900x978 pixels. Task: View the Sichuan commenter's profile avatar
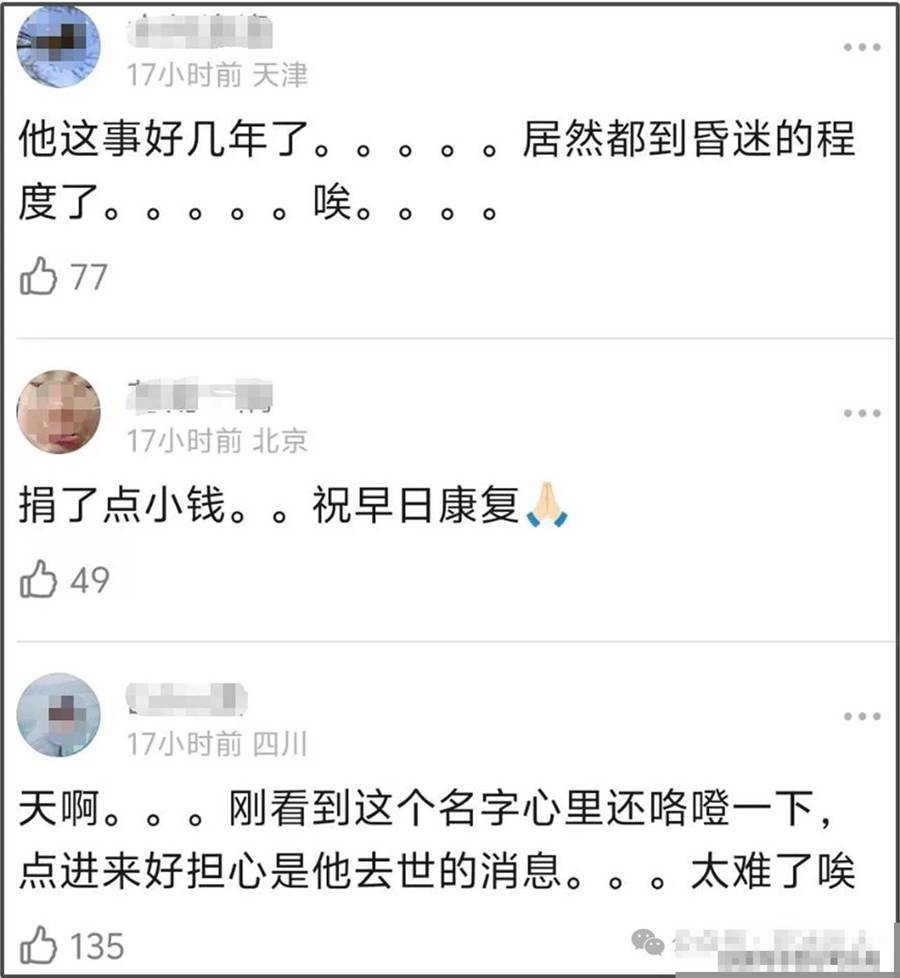click(x=59, y=715)
